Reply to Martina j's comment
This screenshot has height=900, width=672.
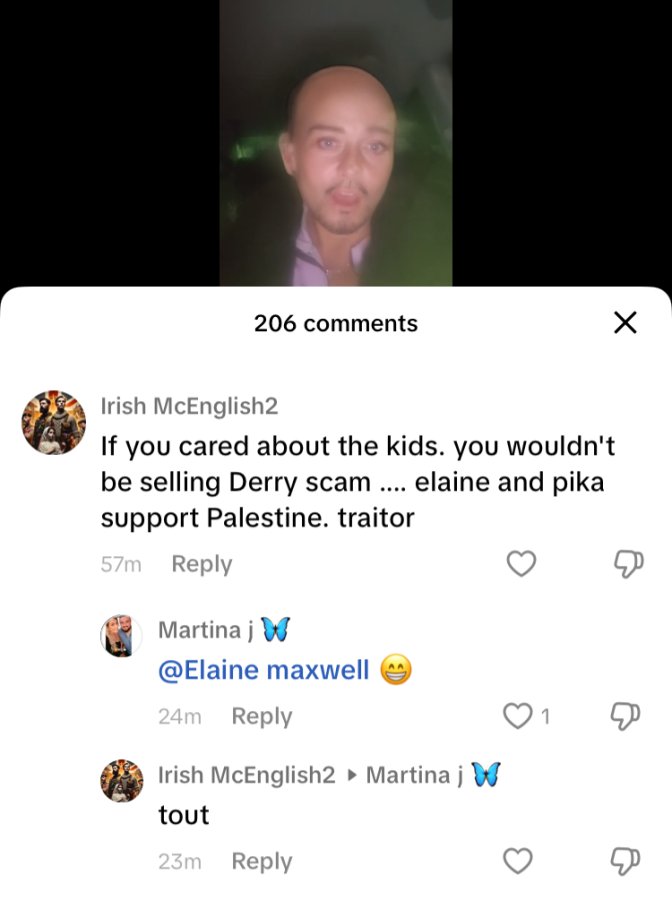coord(262,716)
